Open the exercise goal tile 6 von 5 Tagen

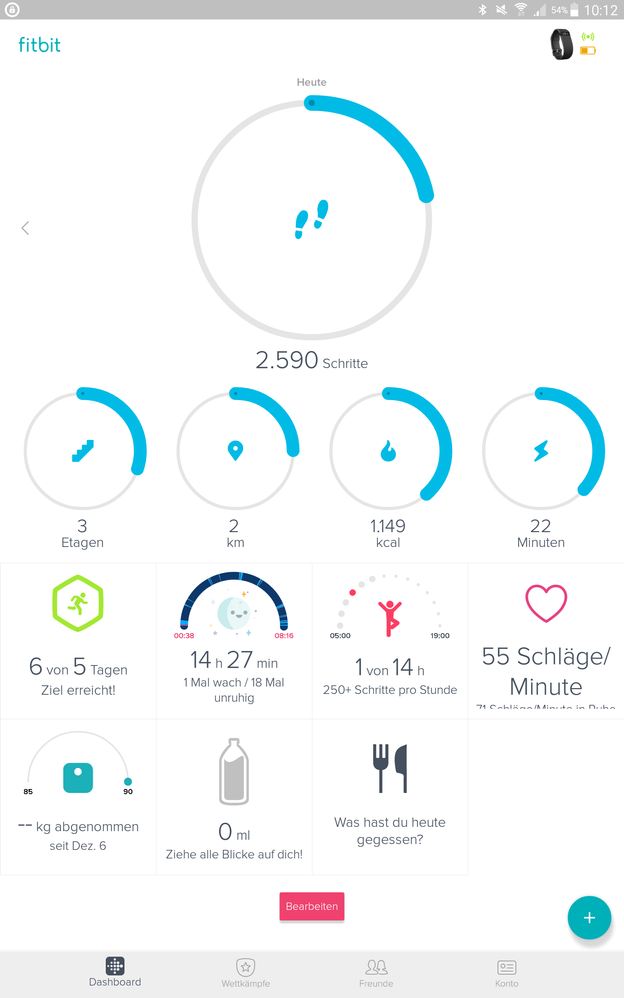point(78,640)
